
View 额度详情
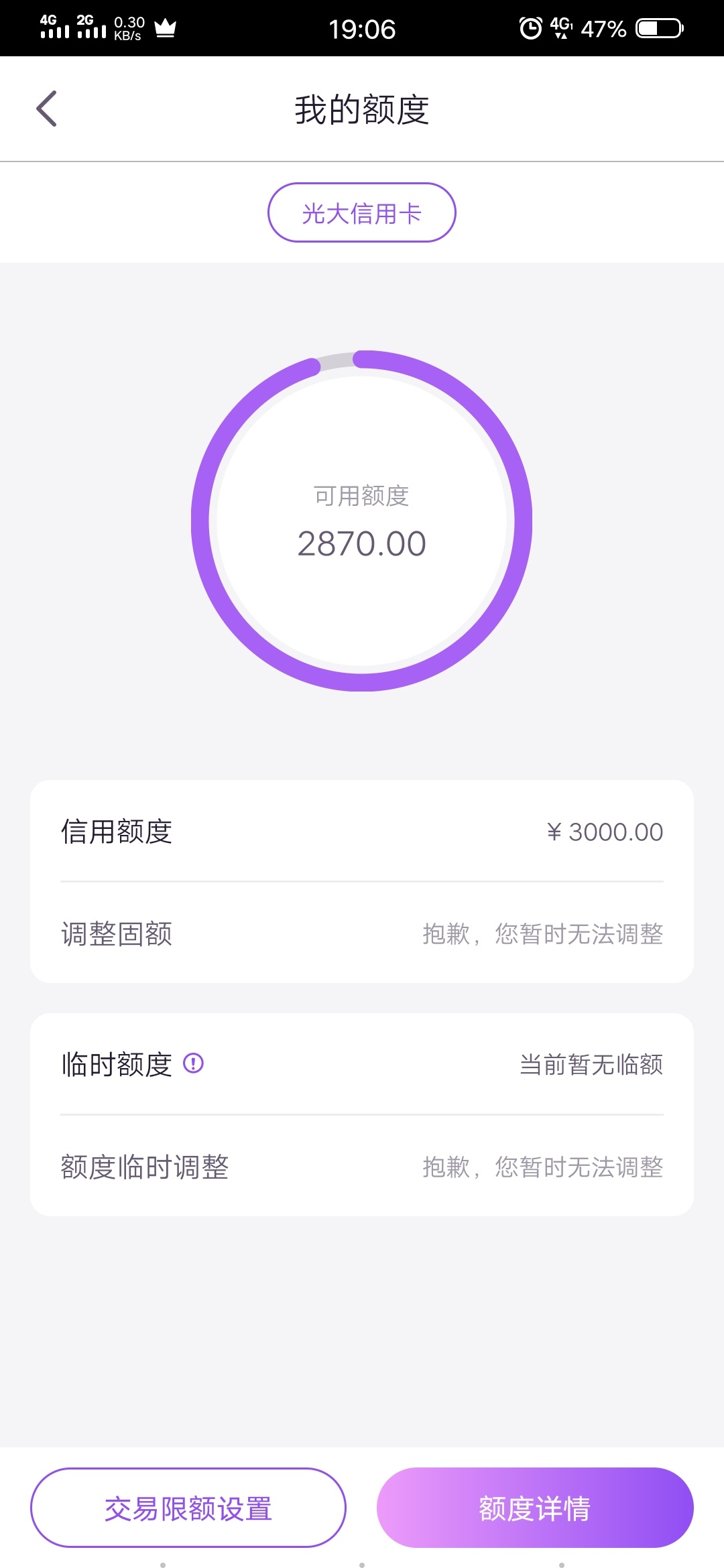click(x=535, y=1508)
